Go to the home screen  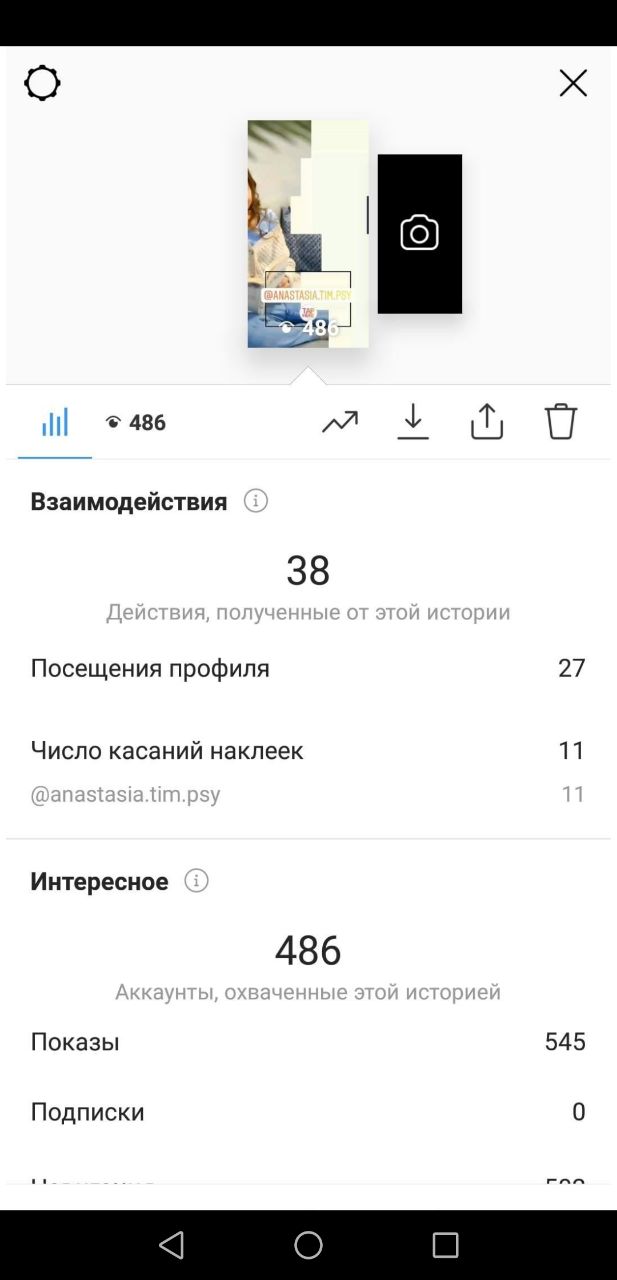click(308, 1245)
